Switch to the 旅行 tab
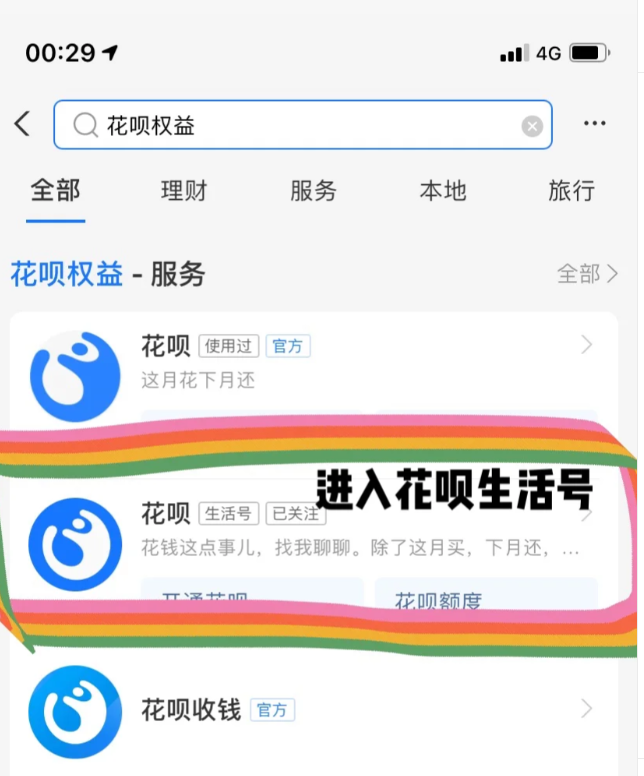This screenshot has height=776, width=644. click(x=571, y=190)
